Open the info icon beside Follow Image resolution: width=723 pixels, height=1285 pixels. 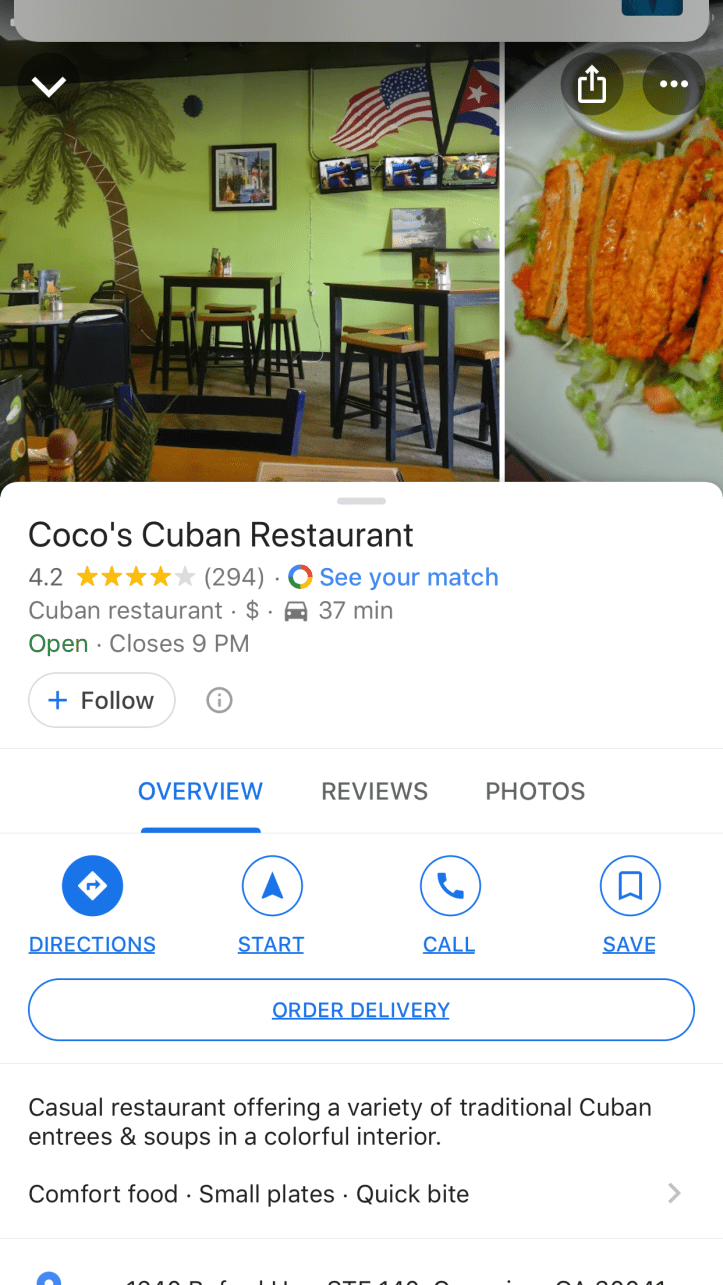[x=219, y=700]
